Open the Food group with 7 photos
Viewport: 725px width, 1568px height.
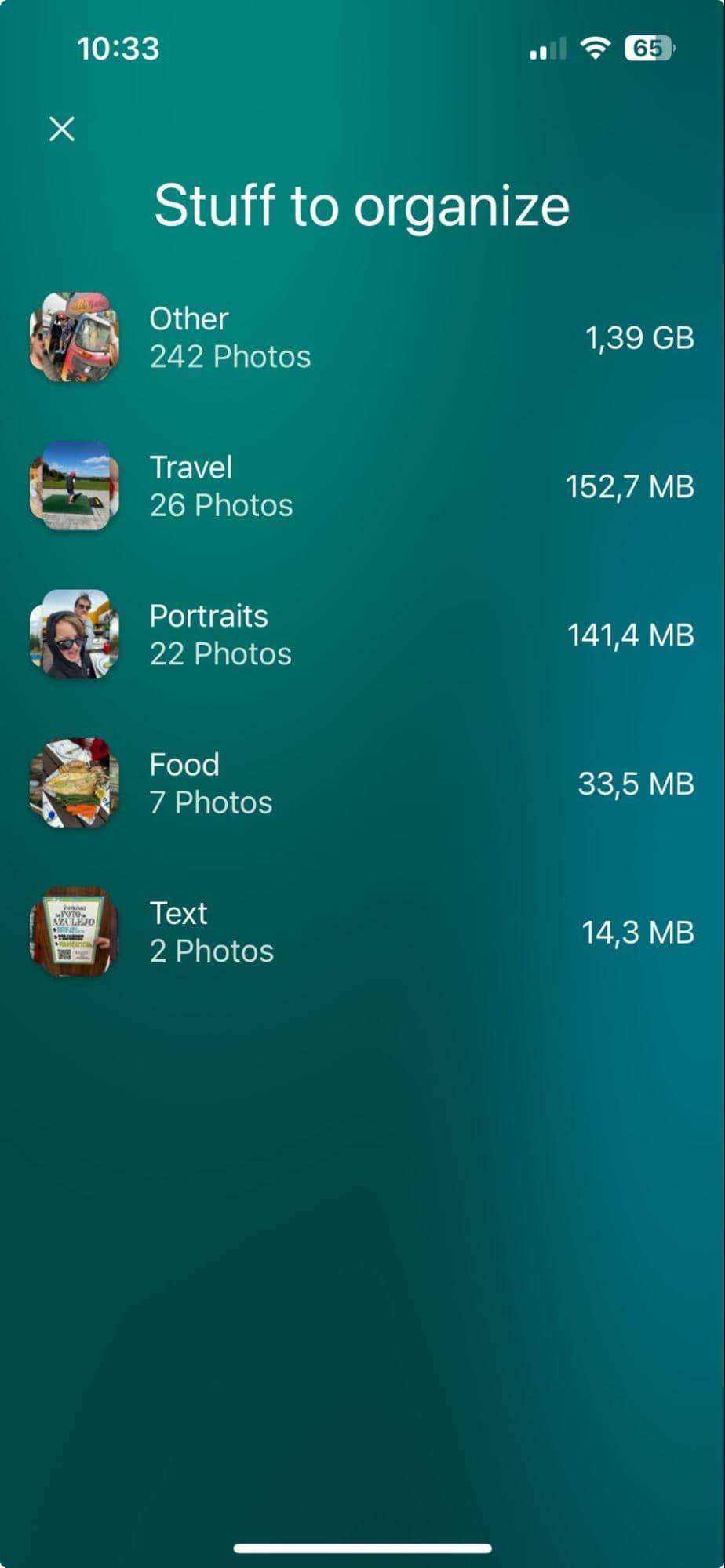pos(210,784)
